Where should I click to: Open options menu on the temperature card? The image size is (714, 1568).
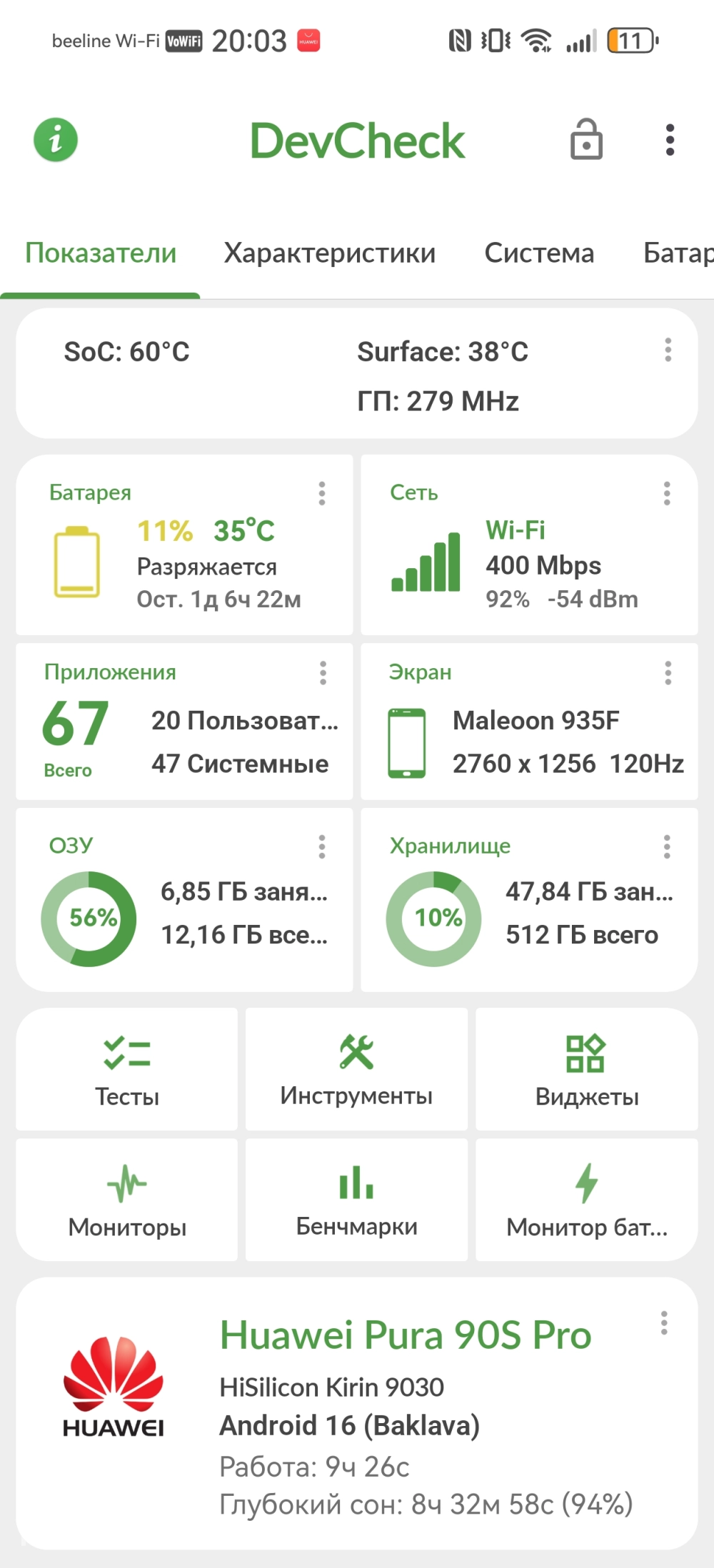coord(668,350)
